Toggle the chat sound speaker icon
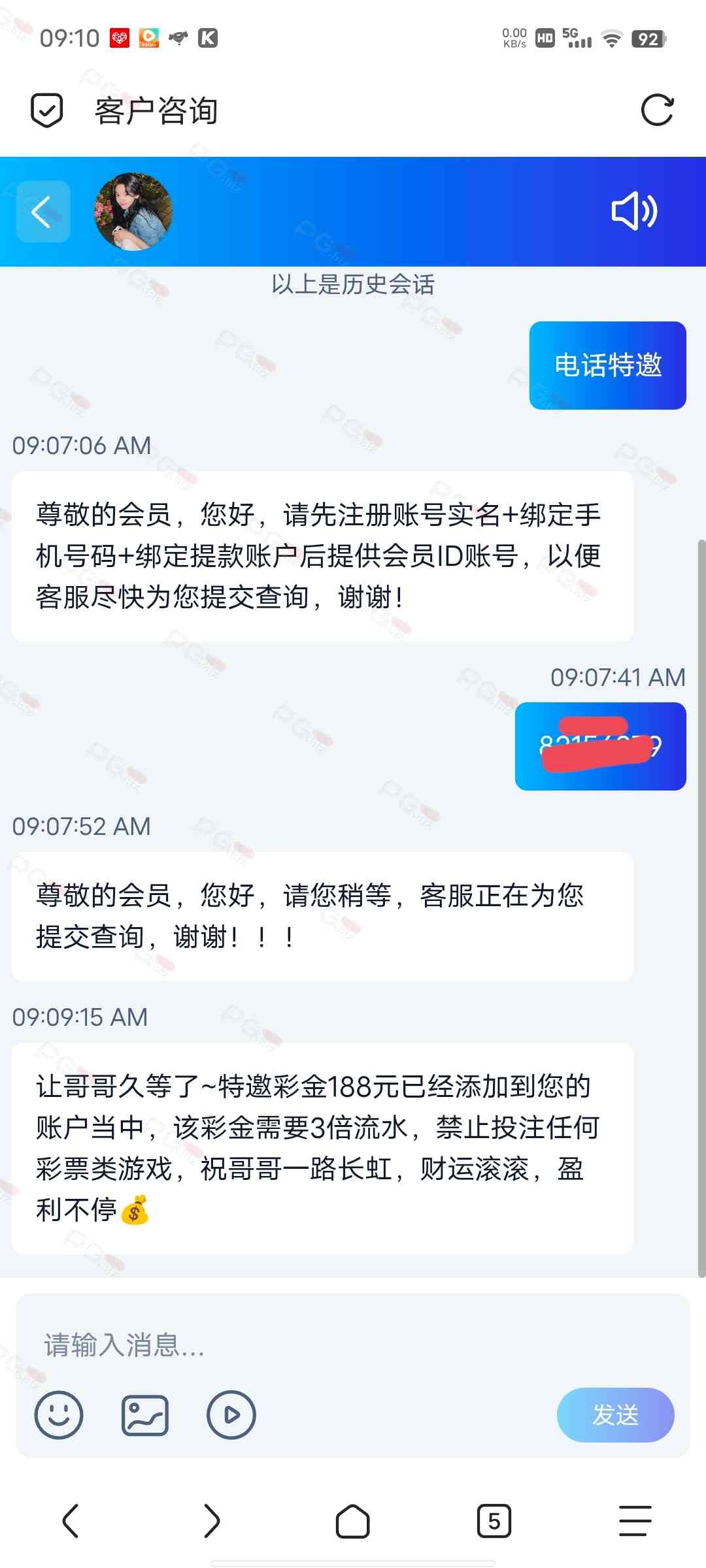 [633, 211]
